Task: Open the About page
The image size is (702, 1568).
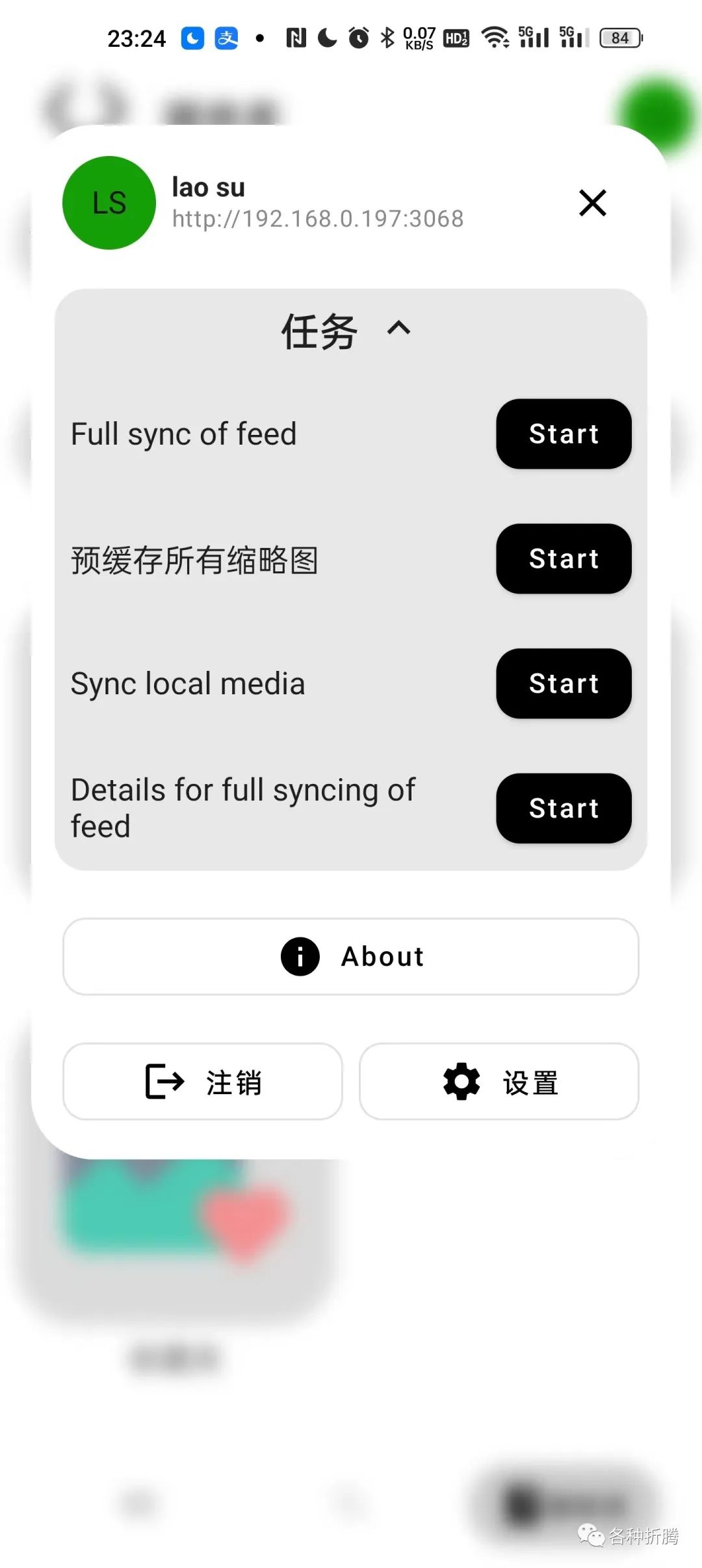Action: click(x=351, y=956)
